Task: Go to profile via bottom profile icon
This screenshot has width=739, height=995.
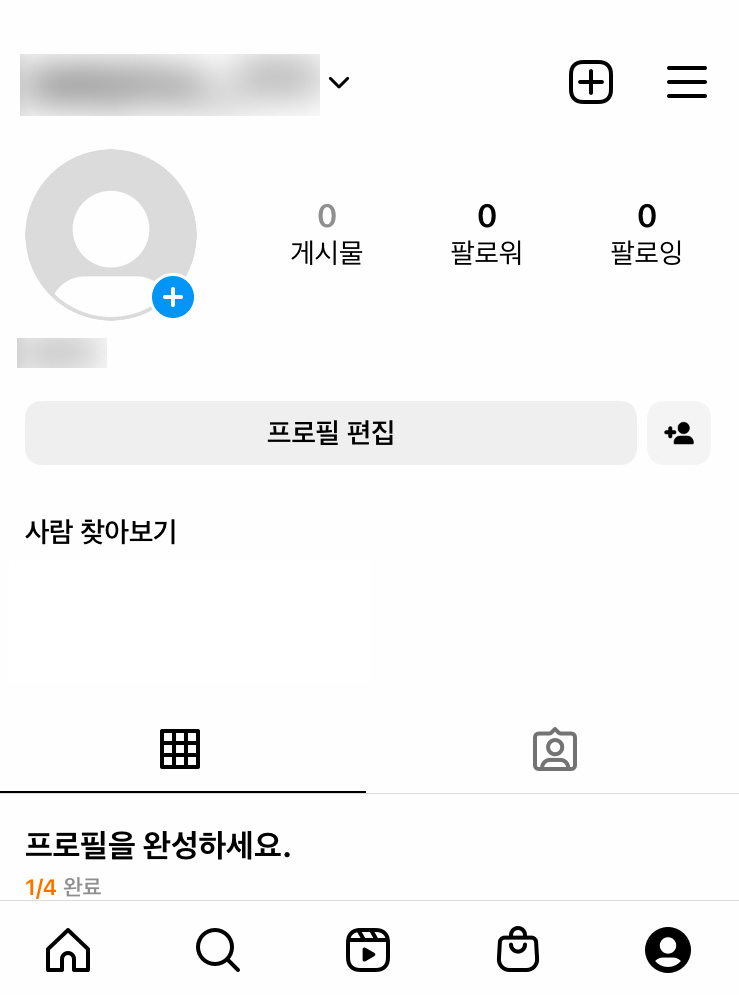Action: click(x=669, y=949)
